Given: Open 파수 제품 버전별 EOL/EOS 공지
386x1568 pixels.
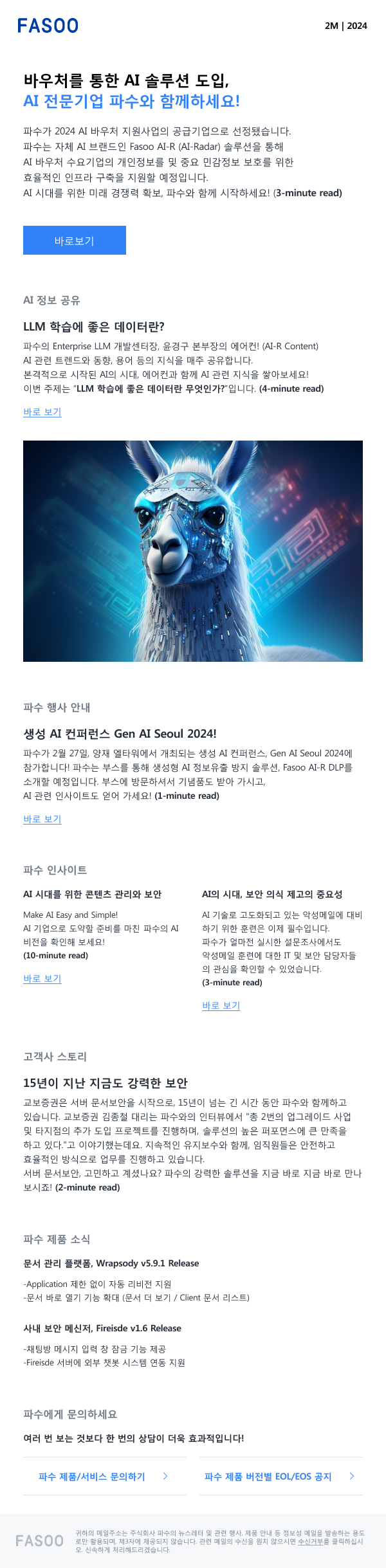Looking at the screenshot, I should click(279, 1477).
